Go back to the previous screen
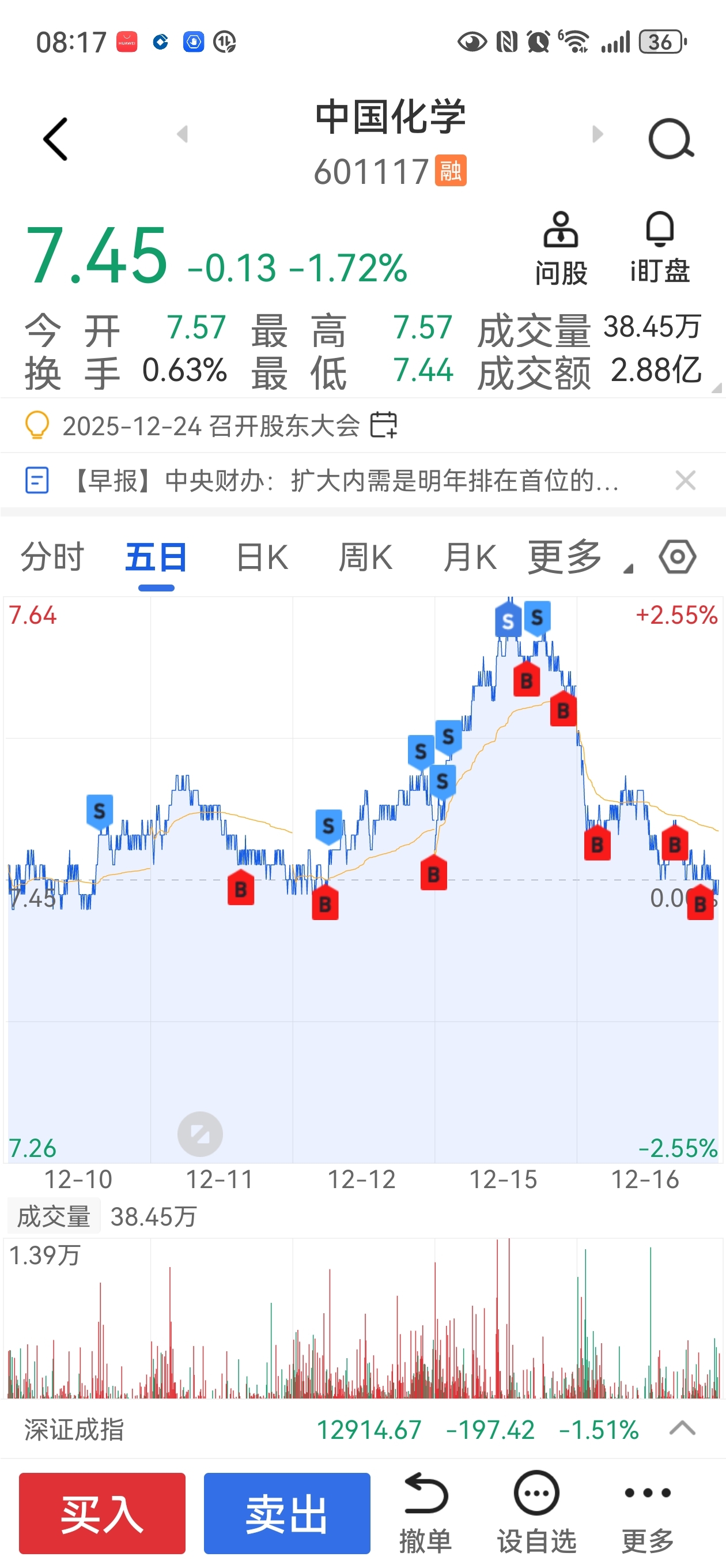Image resolution: width=726 pixels, height=1568 pixels. tap(55, 140)
